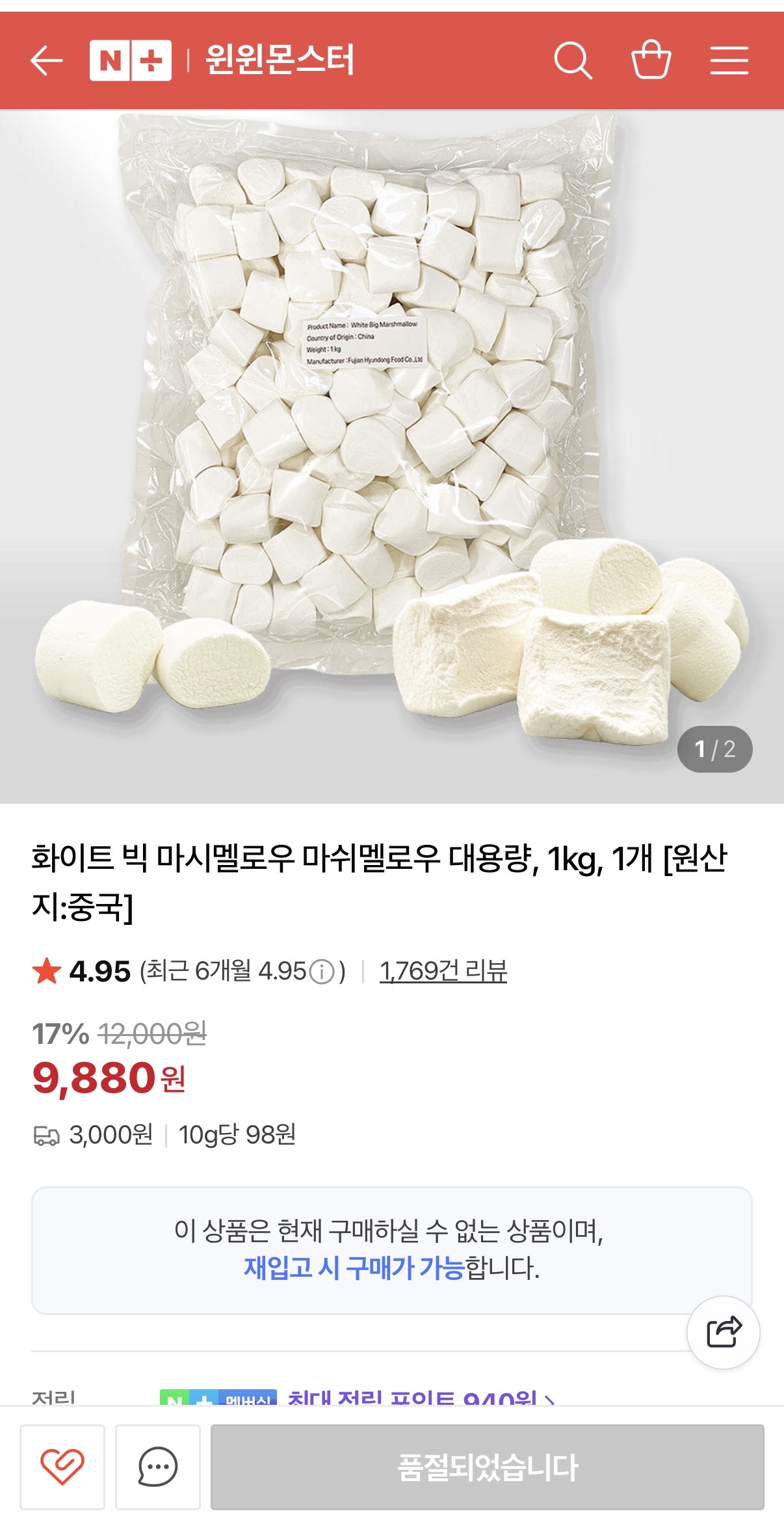Show info about the recent 6-month rating
Viewport: 784px width, 1531px height.
coord(322,972)
